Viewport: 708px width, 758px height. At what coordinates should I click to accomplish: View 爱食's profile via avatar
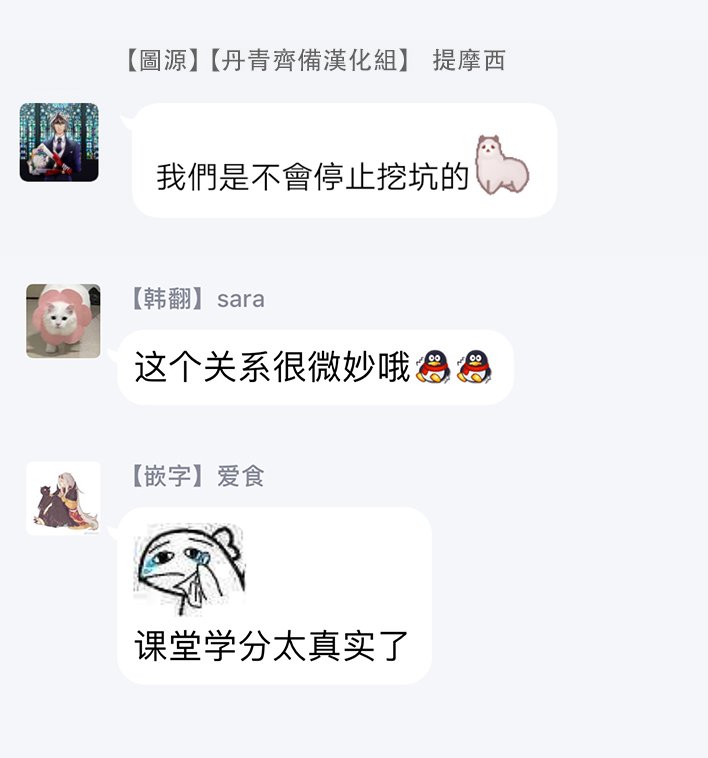pos(63,498)
